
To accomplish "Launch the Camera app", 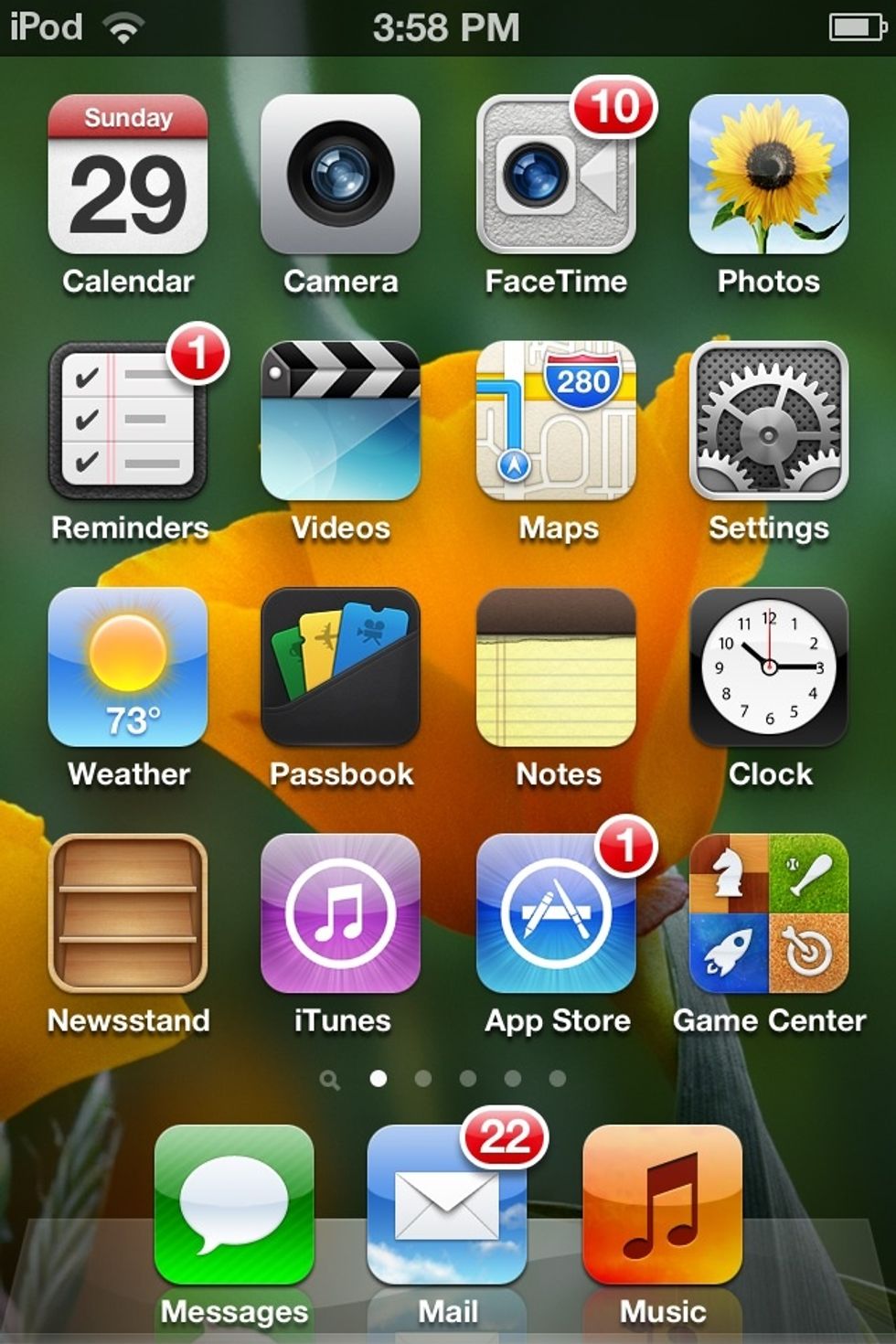I will pos(340,175).
